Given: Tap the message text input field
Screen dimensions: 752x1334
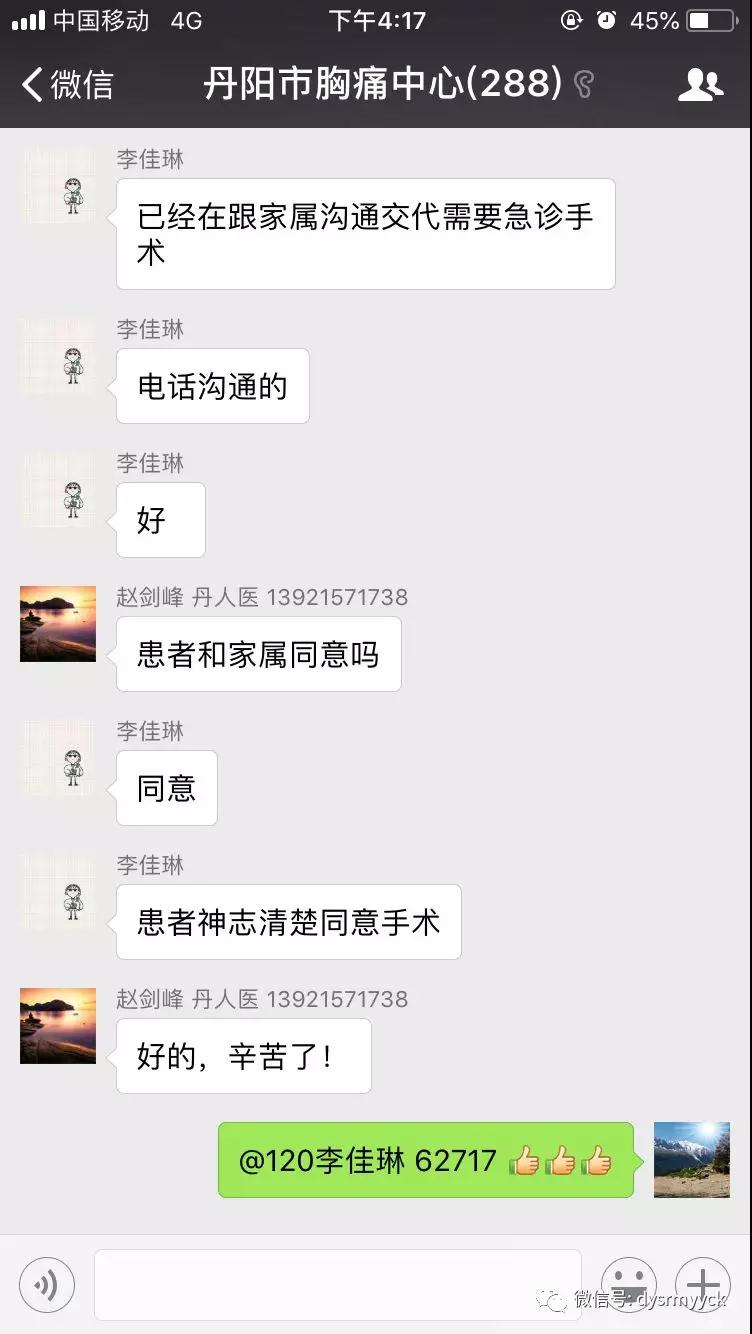Looking at the screenshot, I should [x=337, y=1285].
